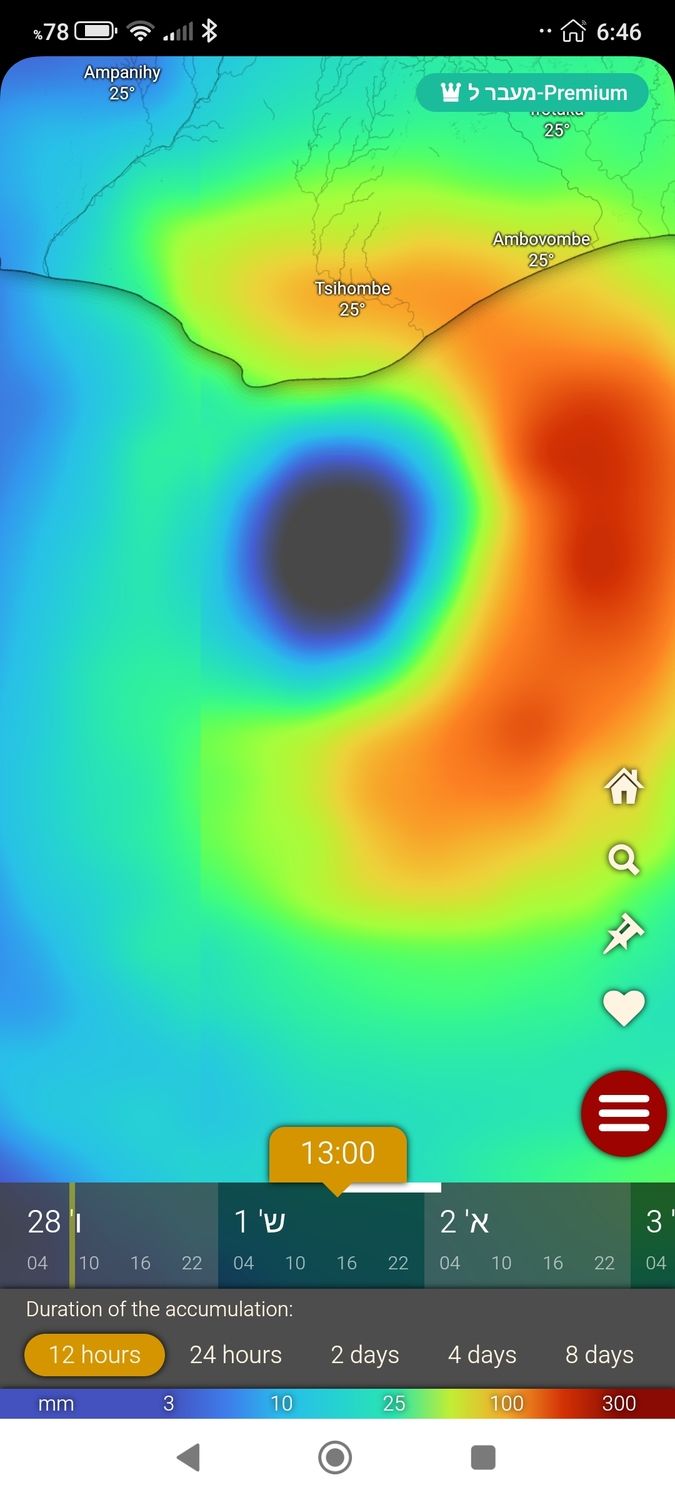Add to favorites with the heart icon

click(623, 1007)
